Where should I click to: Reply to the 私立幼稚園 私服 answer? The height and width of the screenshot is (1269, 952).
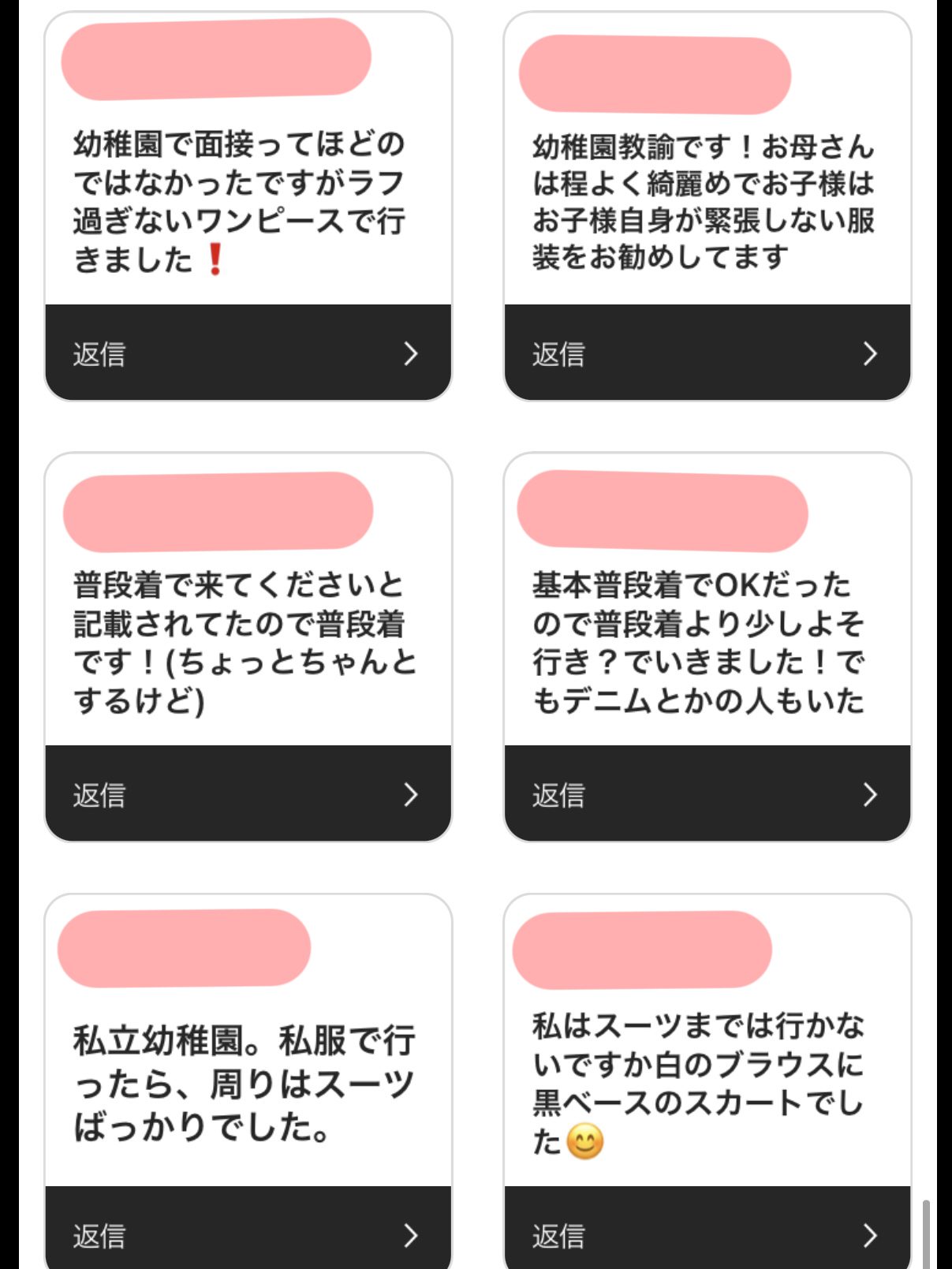tap(248, 1234)
